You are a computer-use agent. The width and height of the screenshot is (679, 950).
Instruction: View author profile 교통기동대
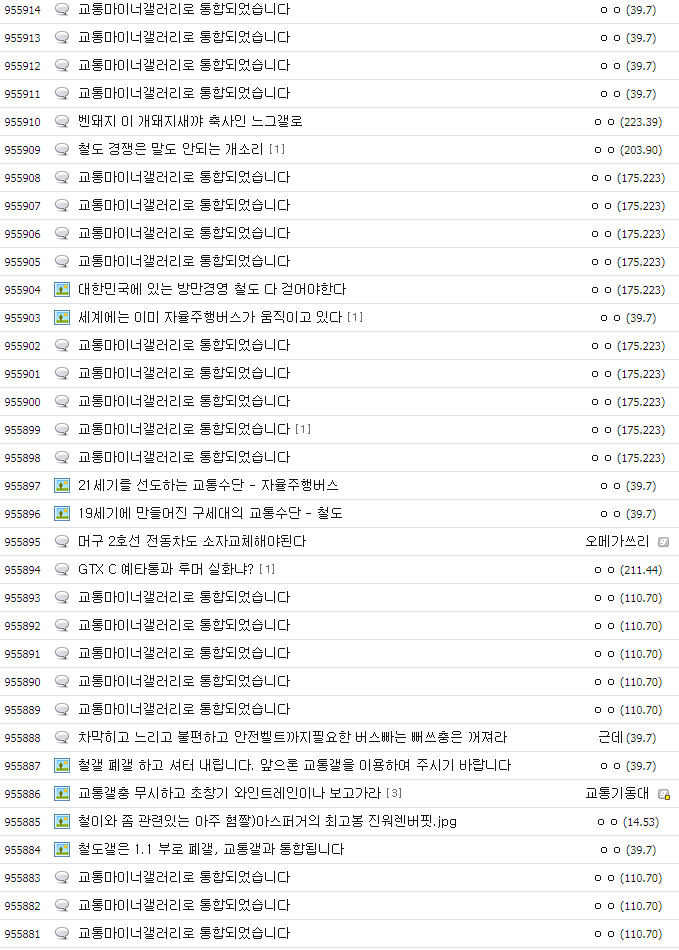tap(618, 793)
